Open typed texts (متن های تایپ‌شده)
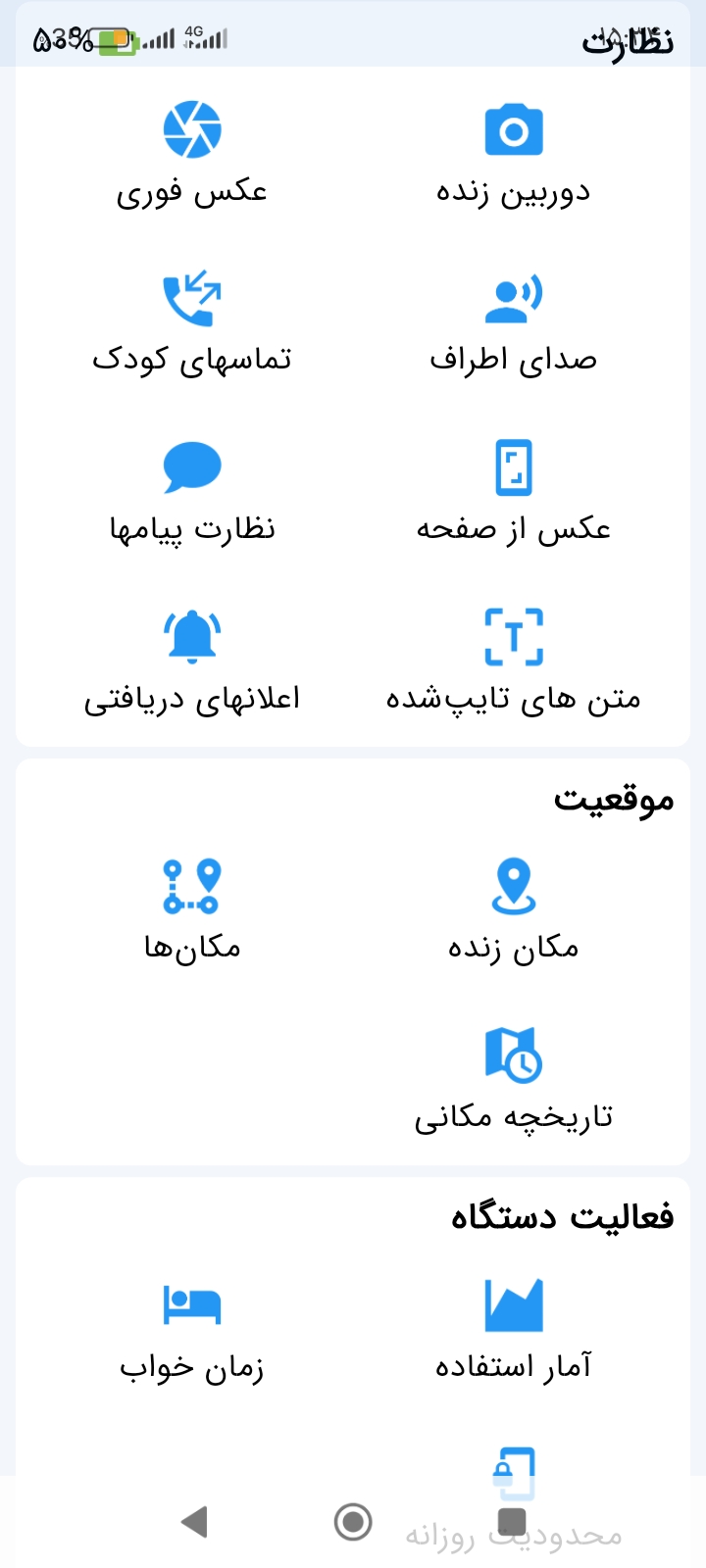The width and height of the screenshot is (706, 1568). point(513,660)
